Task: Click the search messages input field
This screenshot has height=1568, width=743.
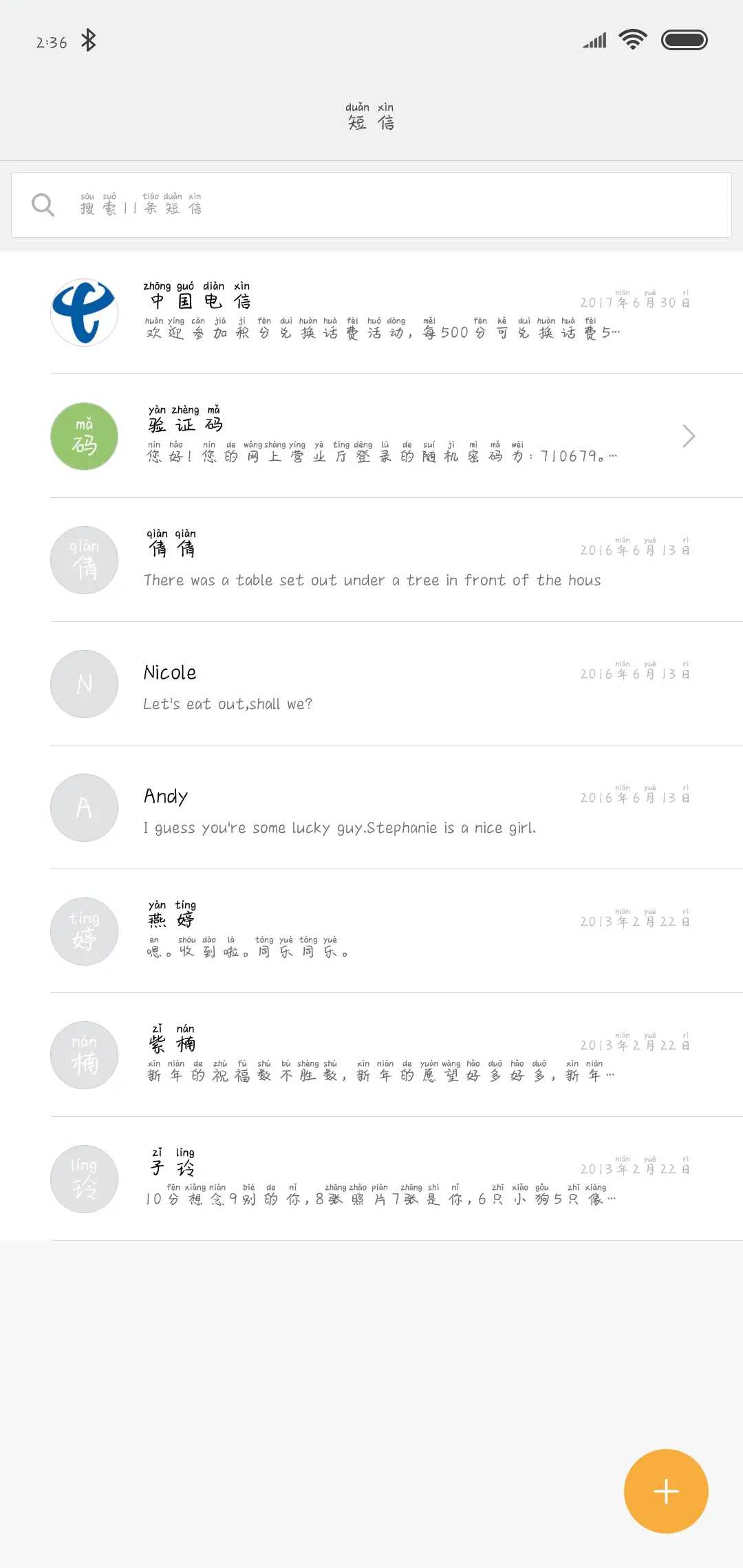Action: click(x=371, y=204)
